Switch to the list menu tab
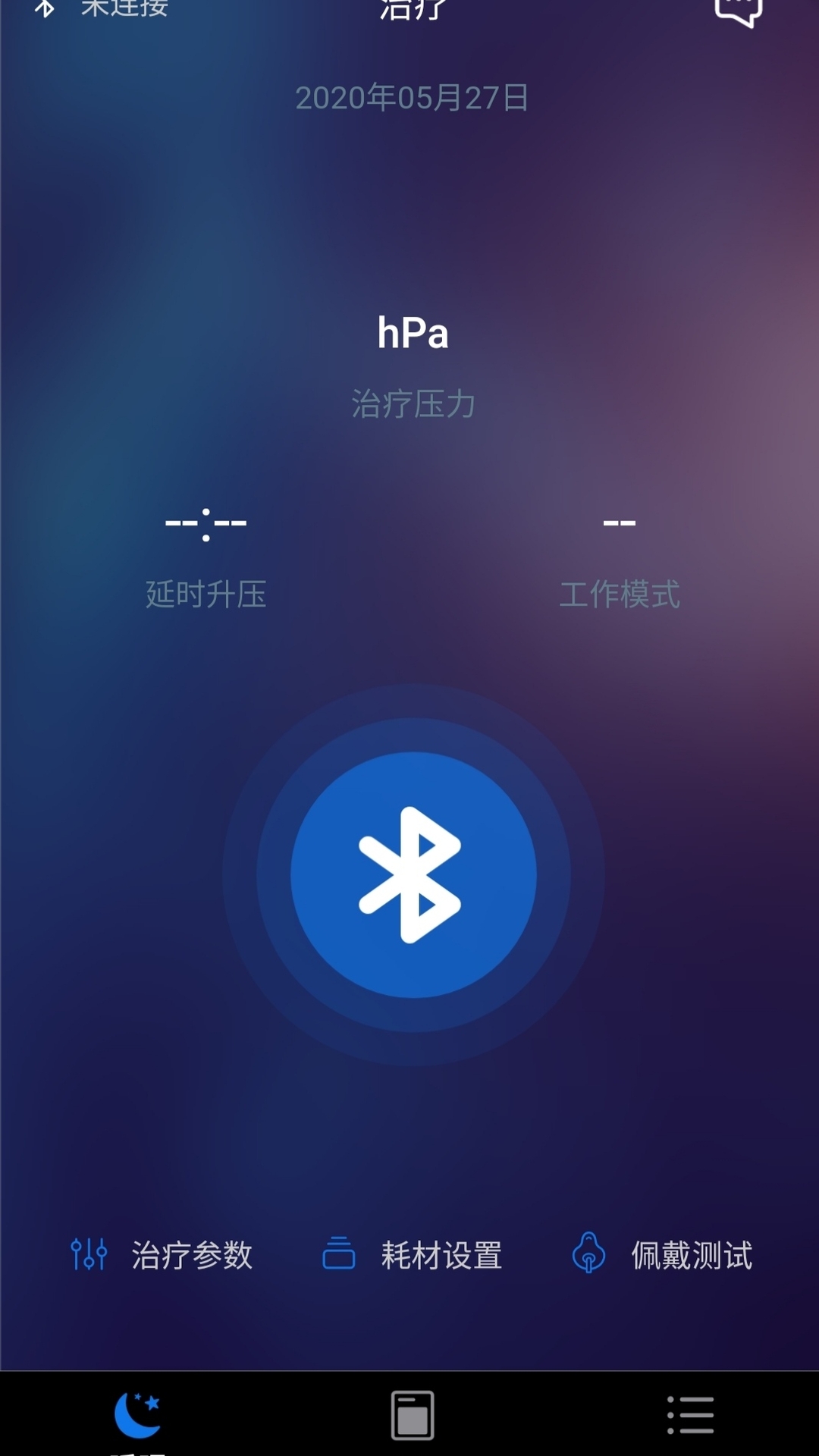819x1456 pixels. (690, 1415)
